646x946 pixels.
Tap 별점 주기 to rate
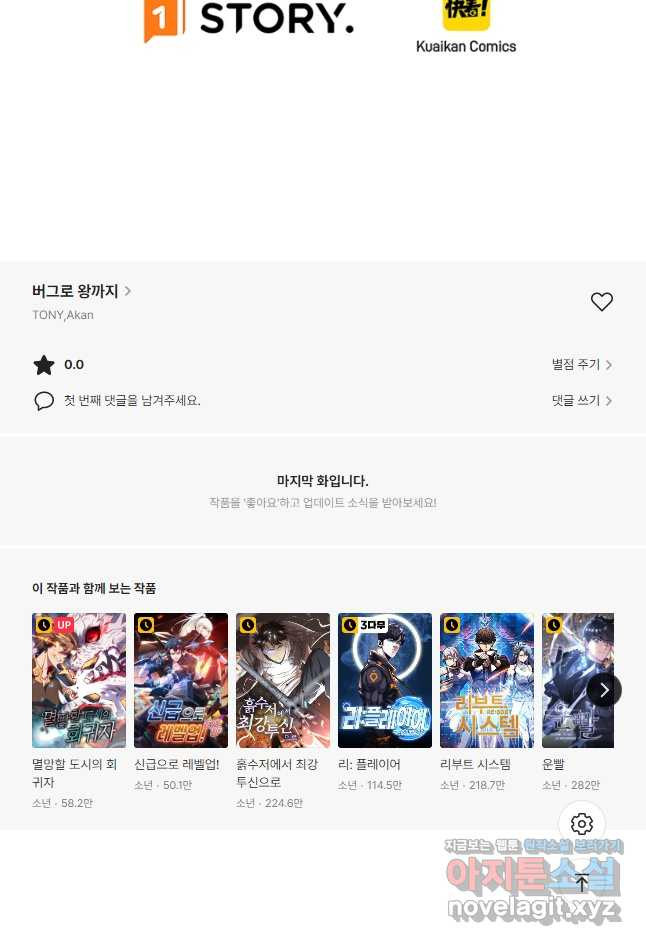click(x=581, y=365)
